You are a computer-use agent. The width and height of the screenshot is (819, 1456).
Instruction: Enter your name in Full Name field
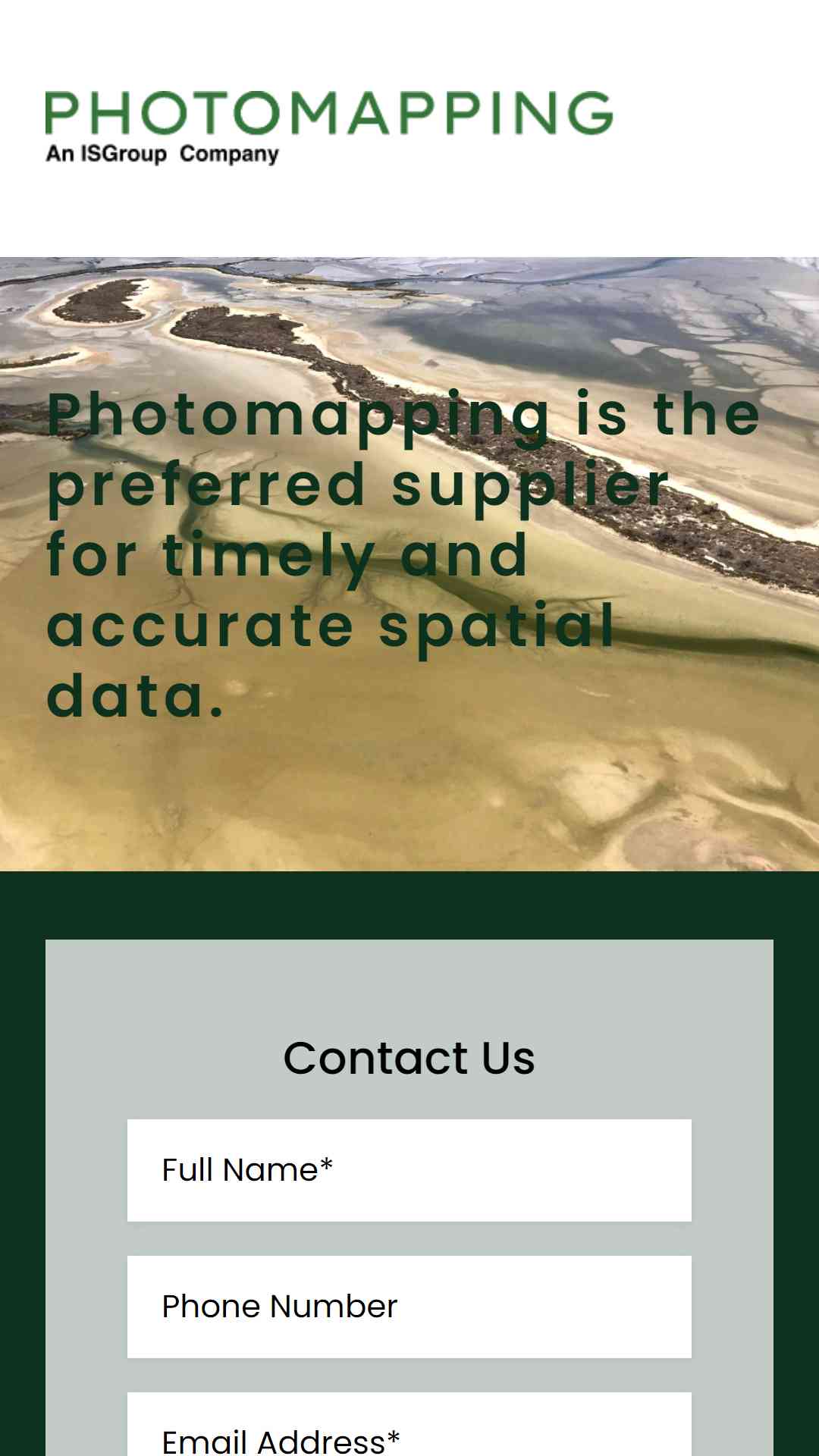tap(409, 1170)
